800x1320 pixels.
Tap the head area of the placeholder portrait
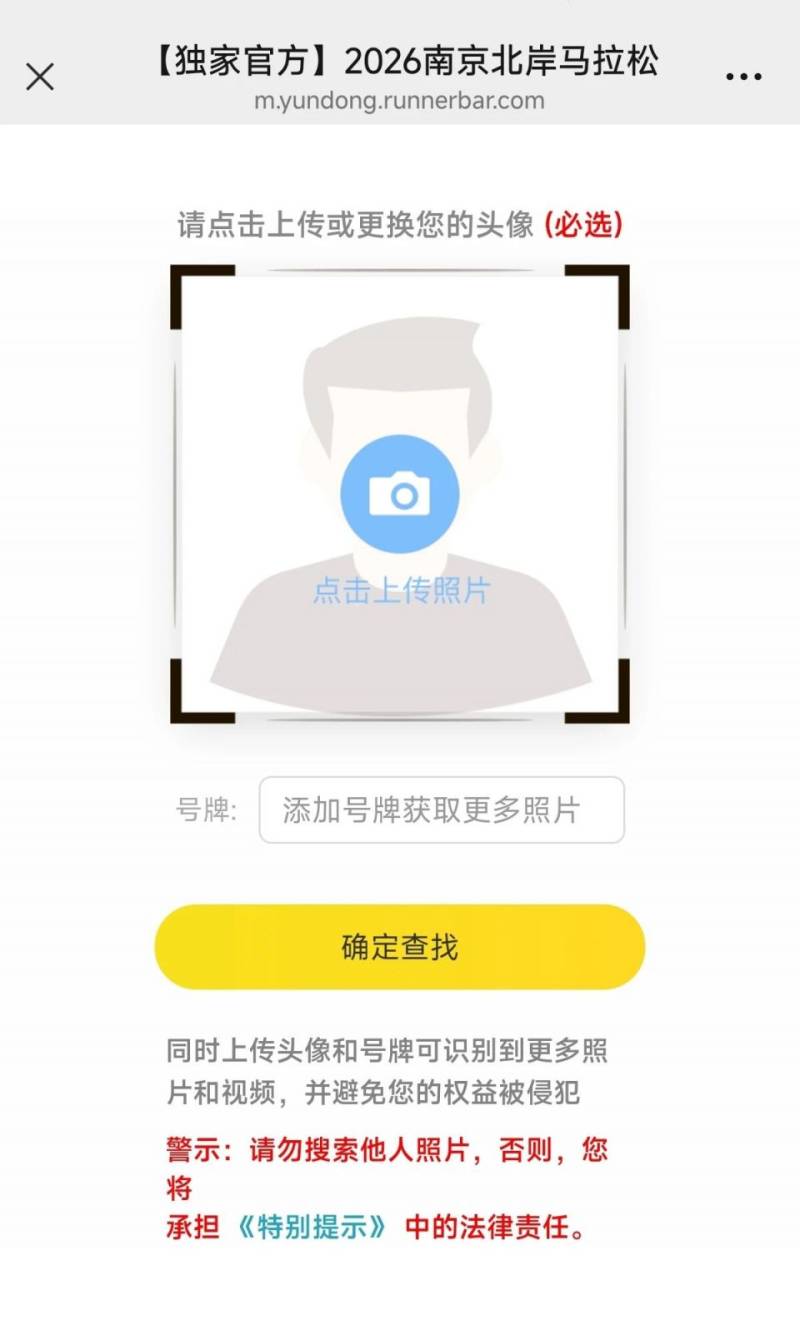point(400,370)
